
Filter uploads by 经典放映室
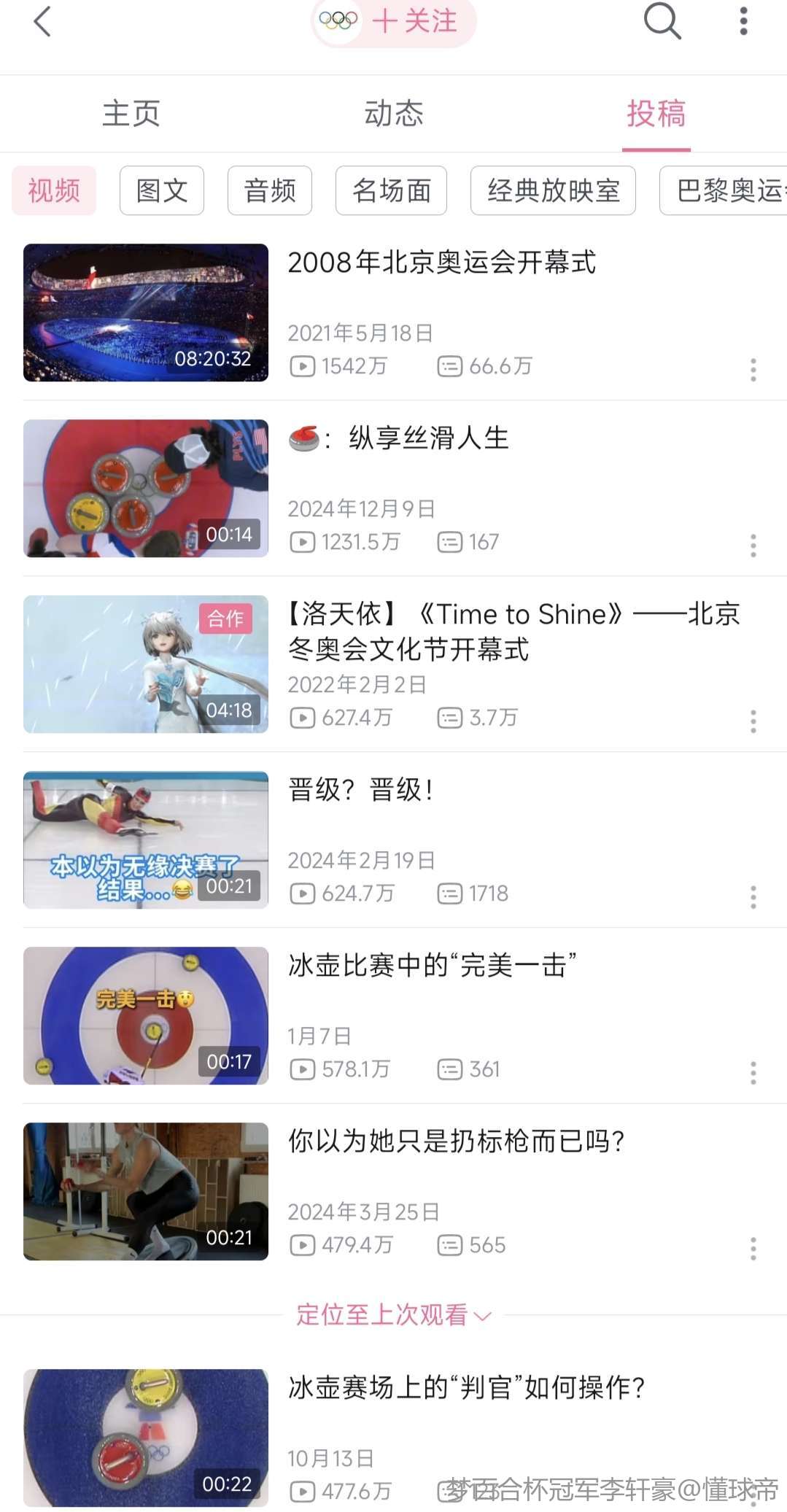coord(553,191)
